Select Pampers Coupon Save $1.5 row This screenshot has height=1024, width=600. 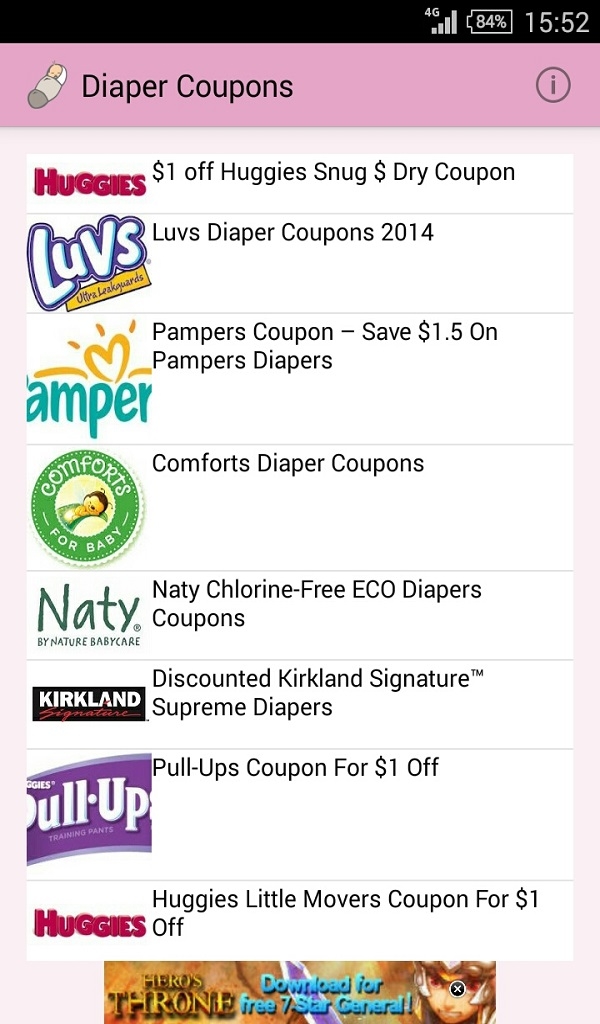[324, 346]
